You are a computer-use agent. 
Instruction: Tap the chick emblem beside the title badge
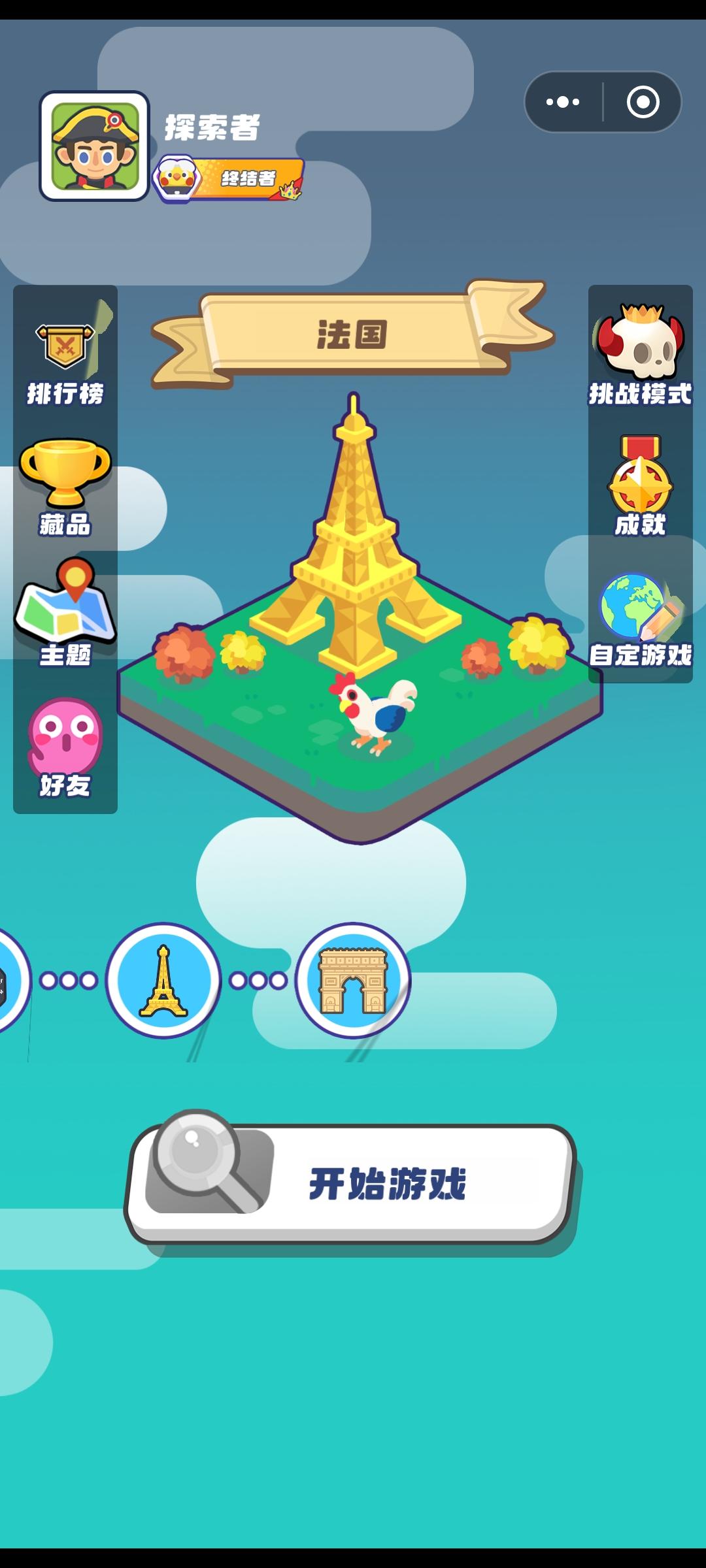[176, 176]
